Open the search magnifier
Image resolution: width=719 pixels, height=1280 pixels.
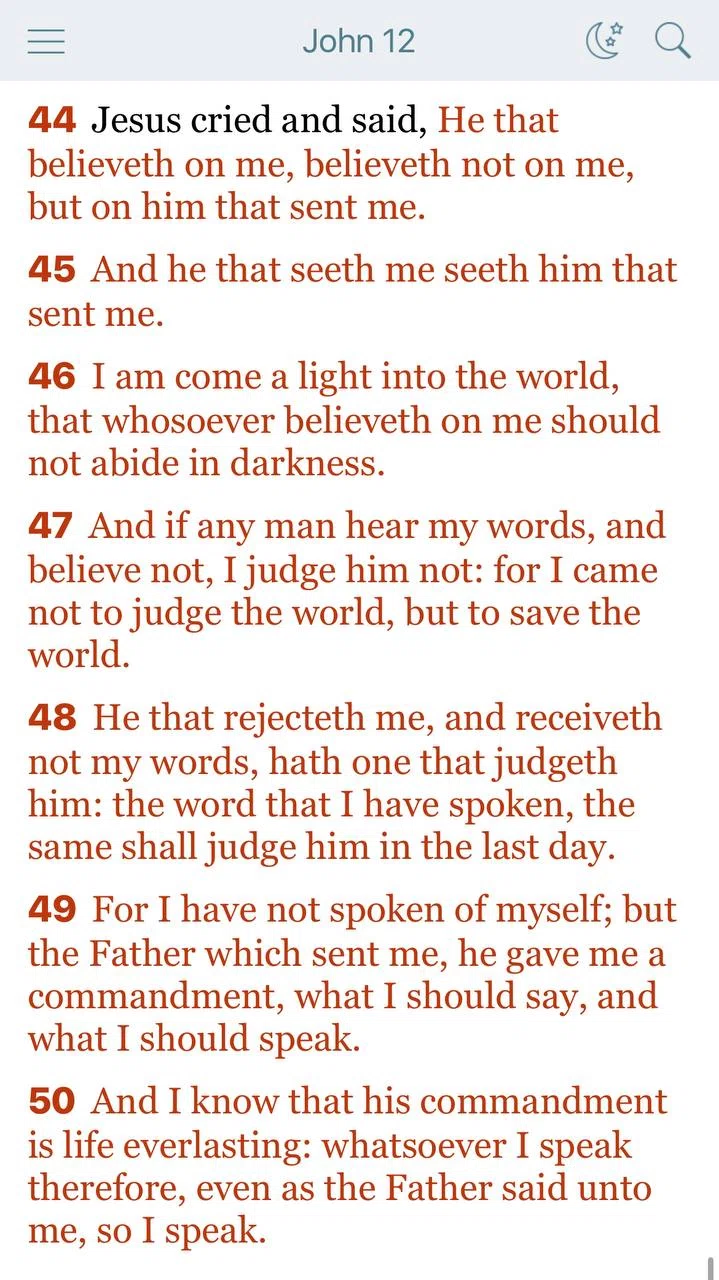pyautogui.click(x=673, y=41)
